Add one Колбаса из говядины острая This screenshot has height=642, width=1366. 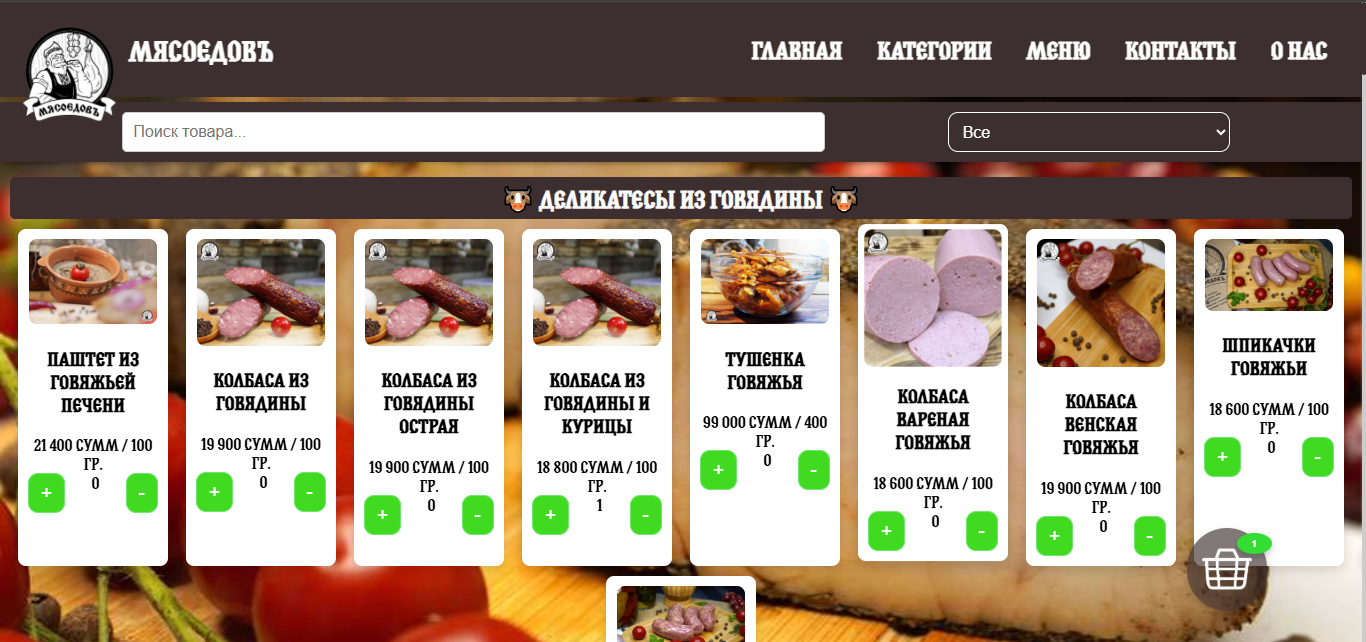pos(382,515)
